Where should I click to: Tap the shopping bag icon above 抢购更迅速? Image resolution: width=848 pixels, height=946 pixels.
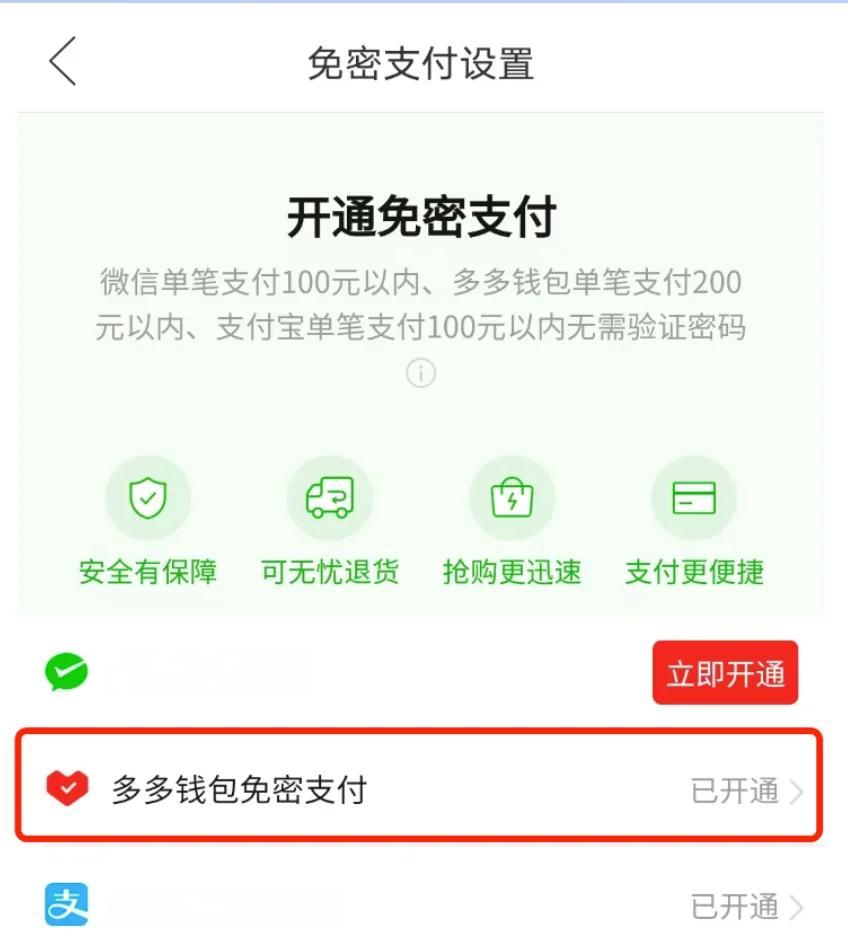[x=512, y=497]
